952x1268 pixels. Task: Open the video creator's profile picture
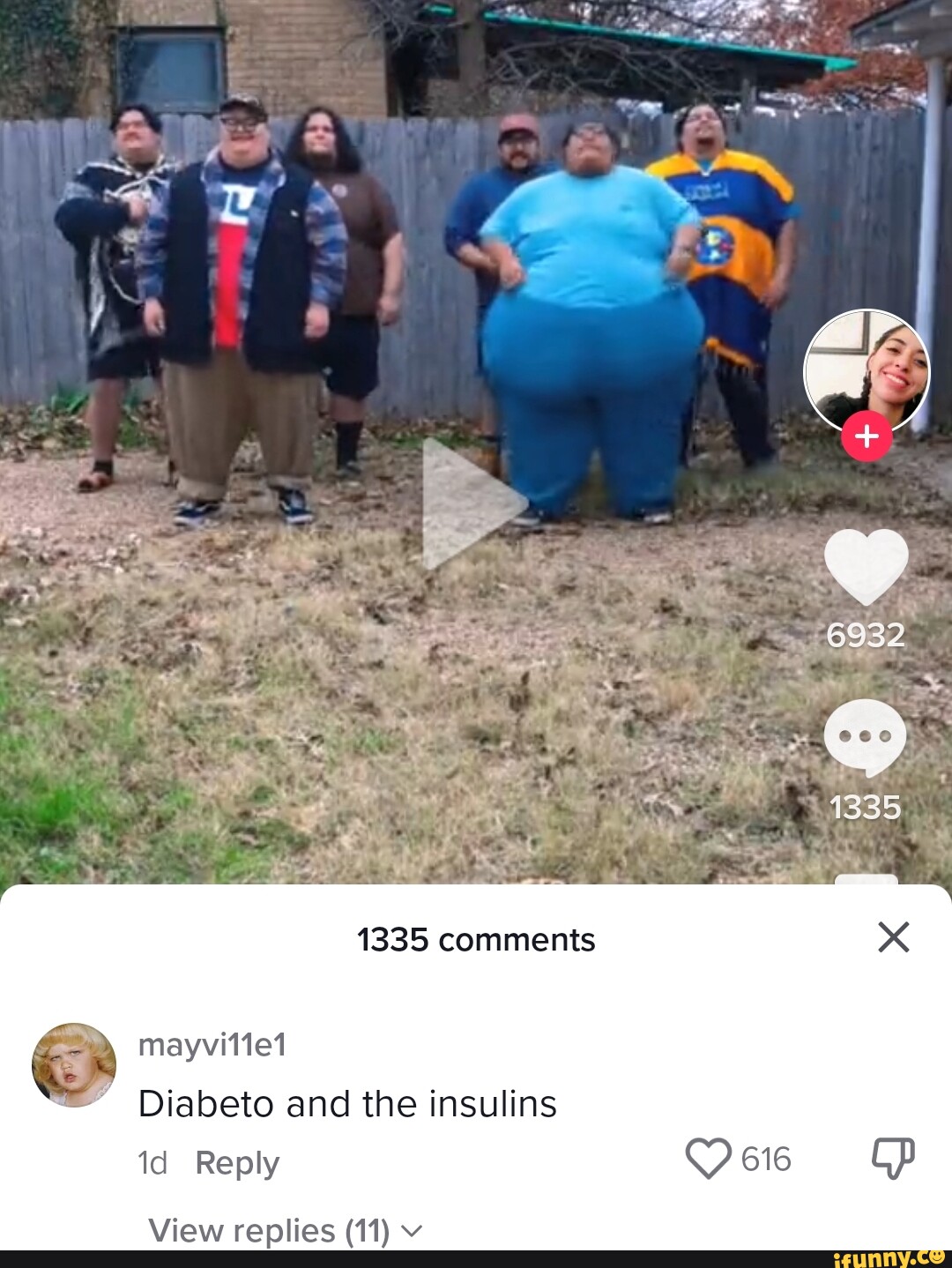point(866,370)
